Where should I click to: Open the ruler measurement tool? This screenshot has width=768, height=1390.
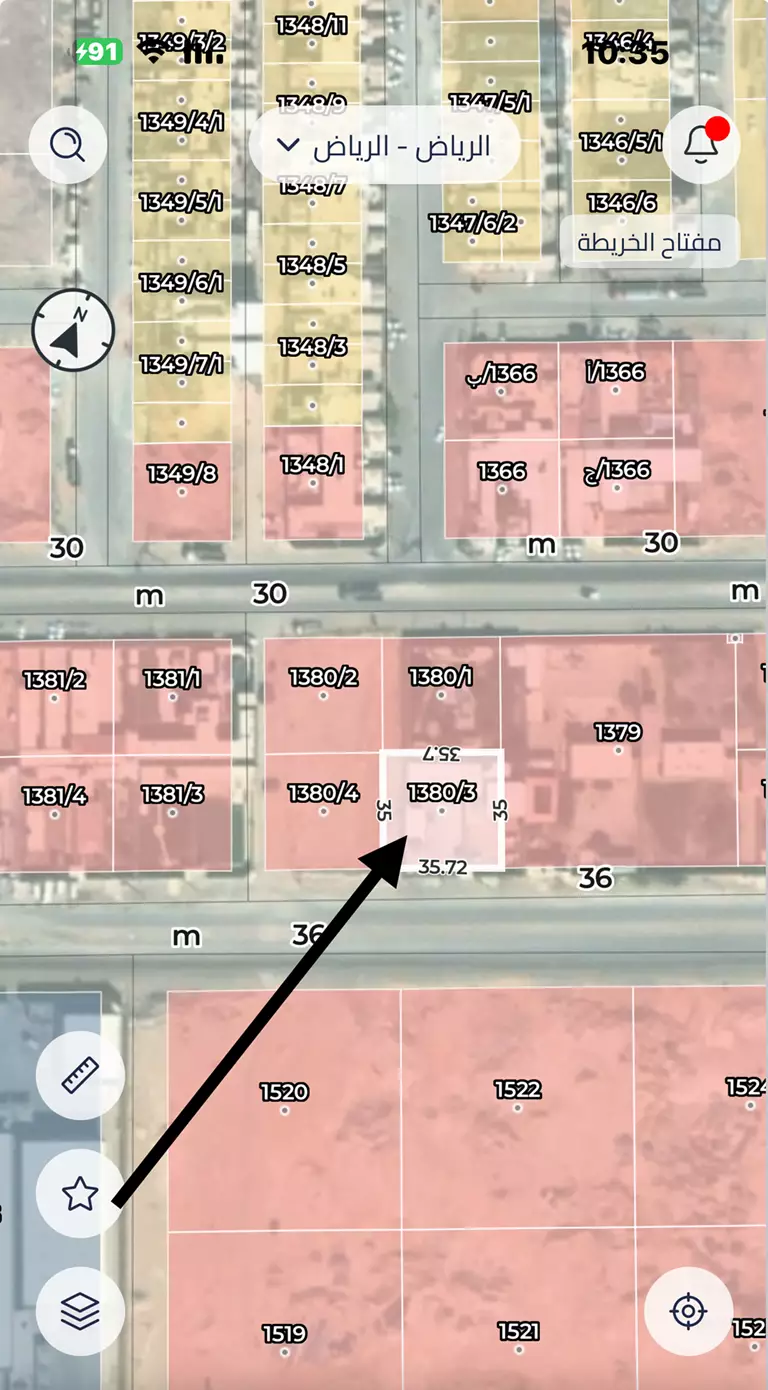pos(80,1076)
